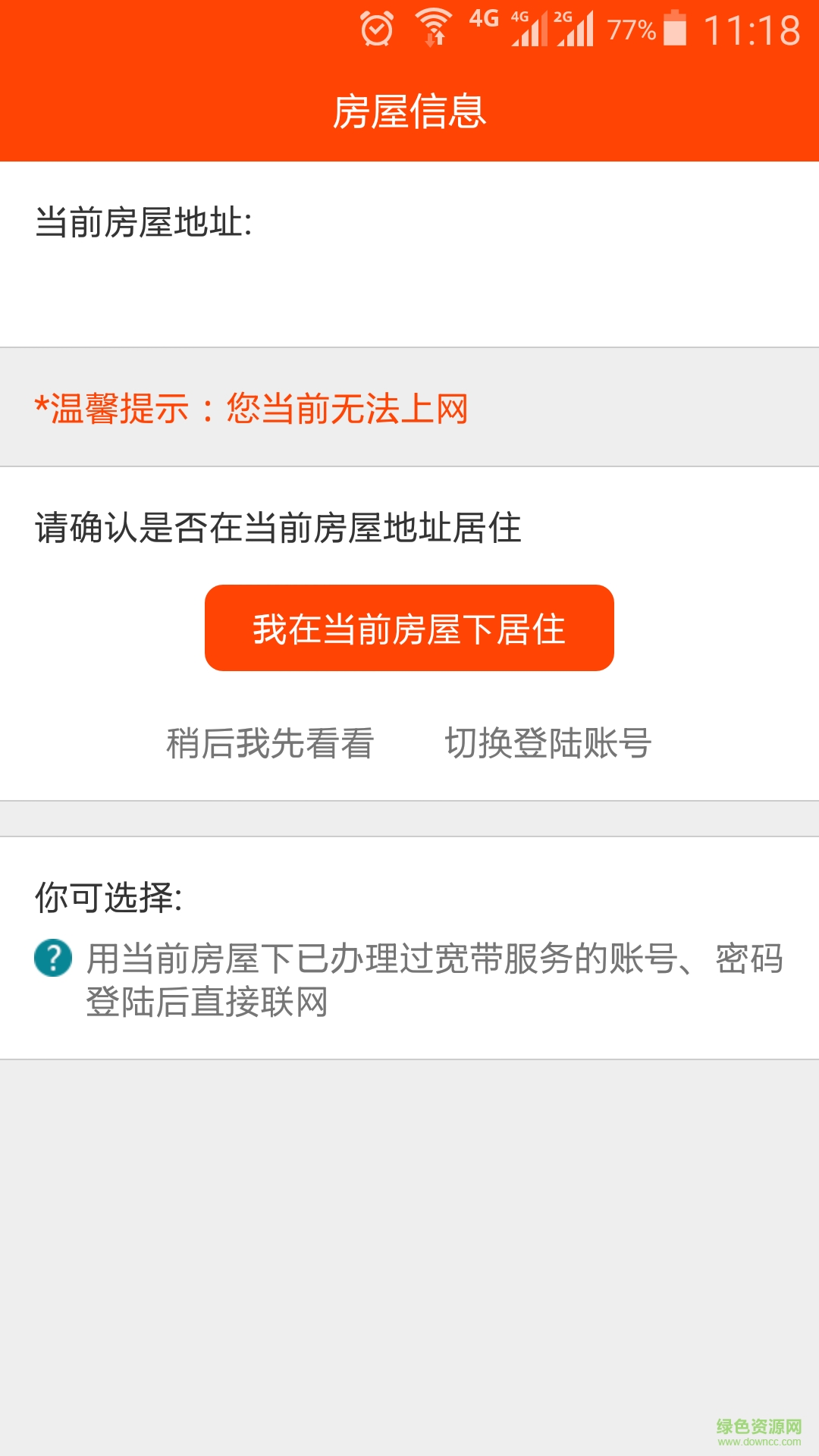Open the question mark help icon
819x1456 pixels.
click(53, 958)
